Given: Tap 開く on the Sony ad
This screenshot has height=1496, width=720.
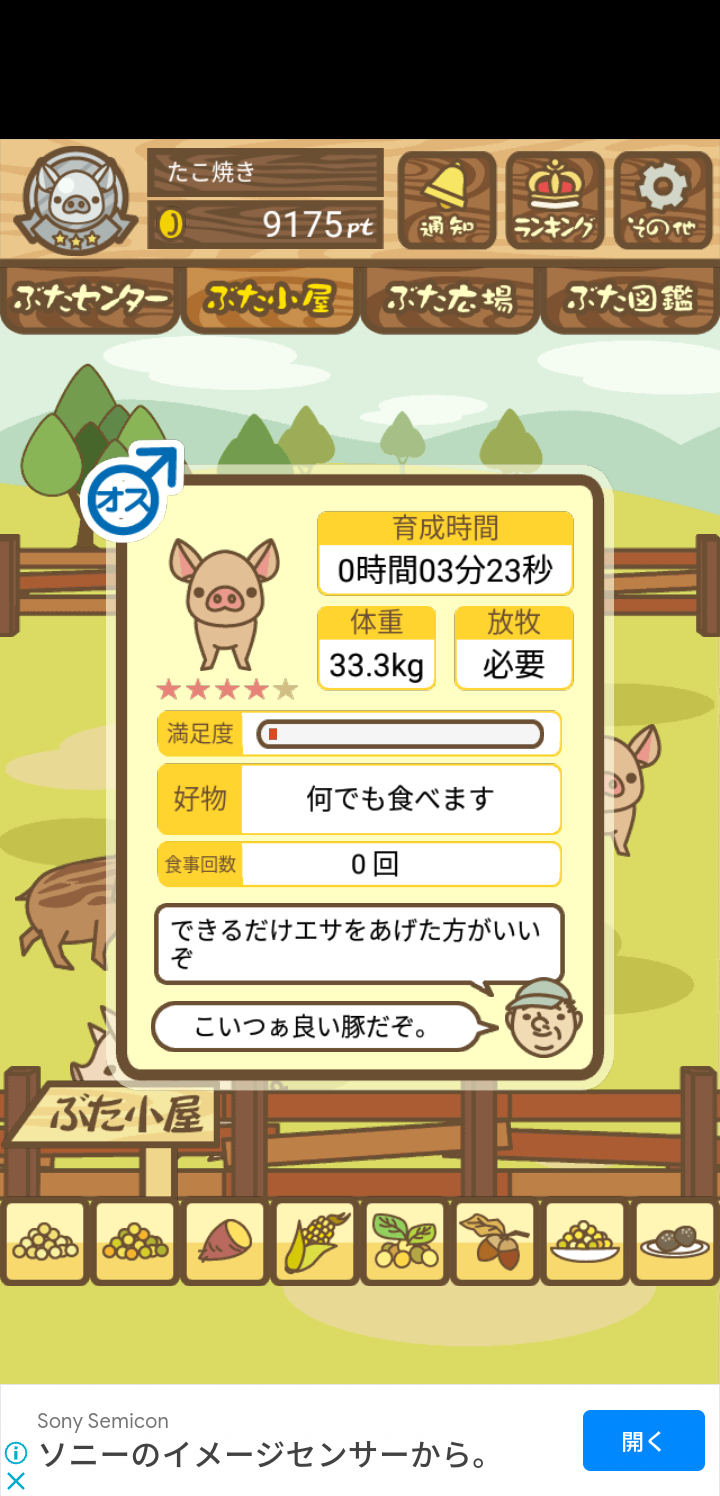Looking at the screenshot, I should 643,1440.
